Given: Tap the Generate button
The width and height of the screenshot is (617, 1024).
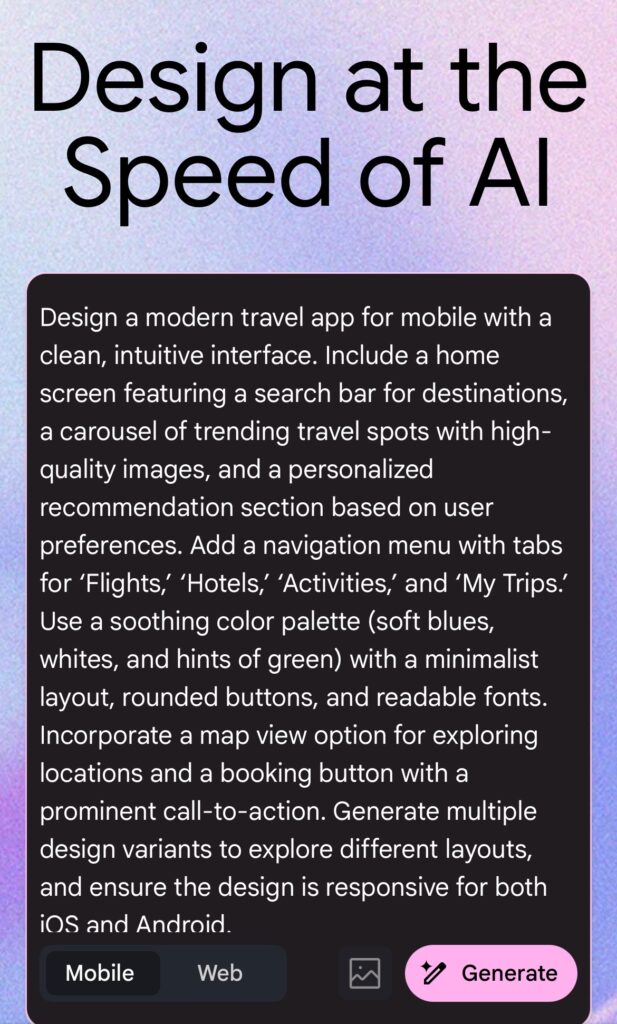Looking at the screenshot, I should pyautogui.click(x=490, y=973).
